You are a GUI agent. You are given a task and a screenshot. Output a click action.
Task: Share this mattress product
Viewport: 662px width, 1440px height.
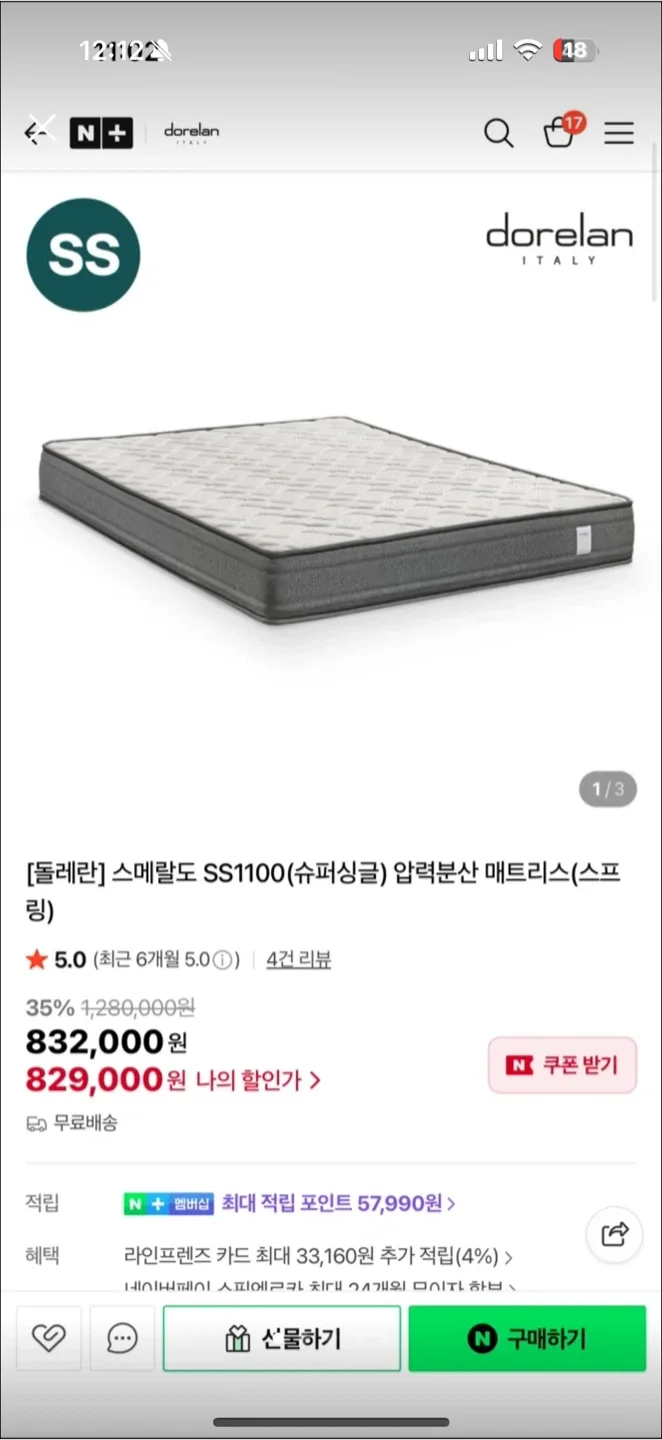[614, 1234]
